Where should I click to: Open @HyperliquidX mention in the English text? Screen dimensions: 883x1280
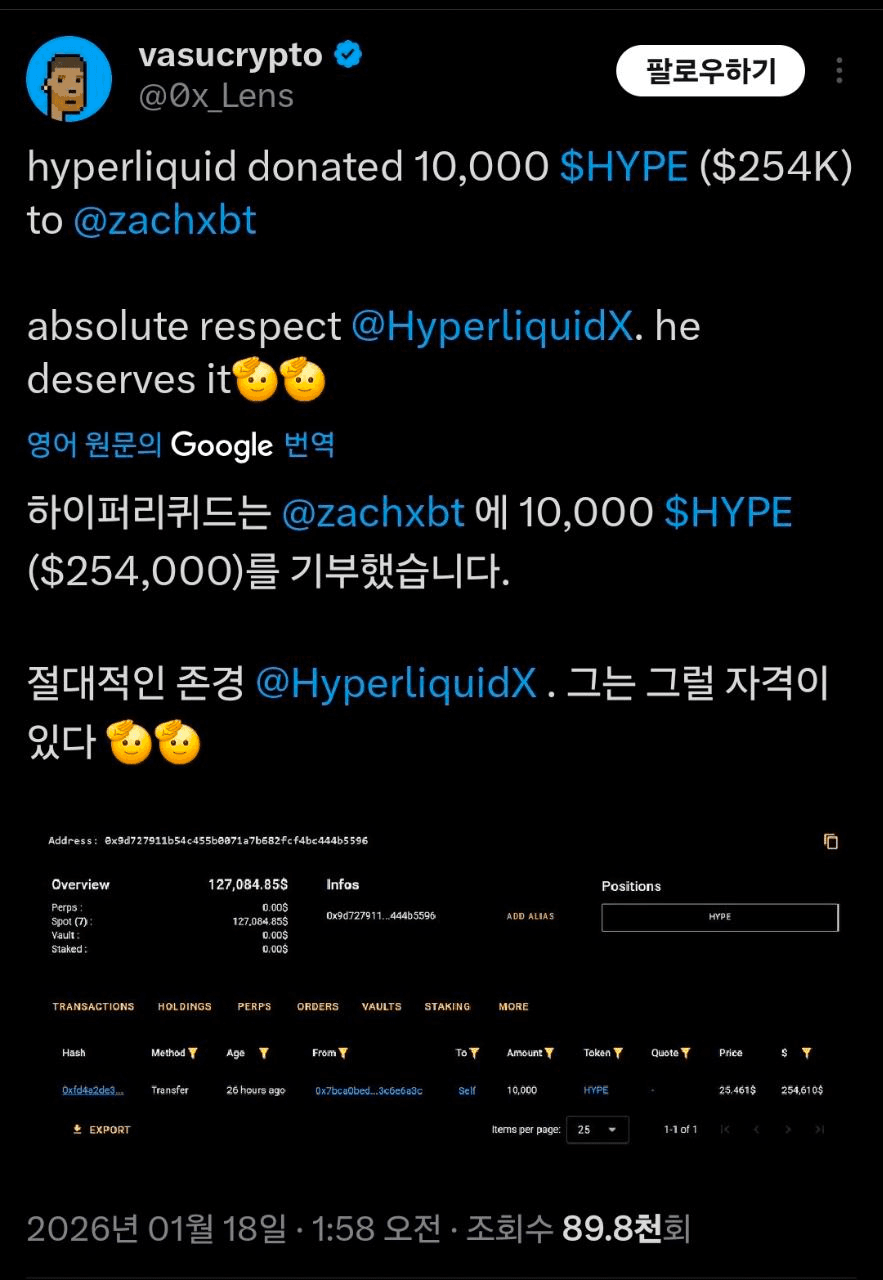(x=491, y=326)
